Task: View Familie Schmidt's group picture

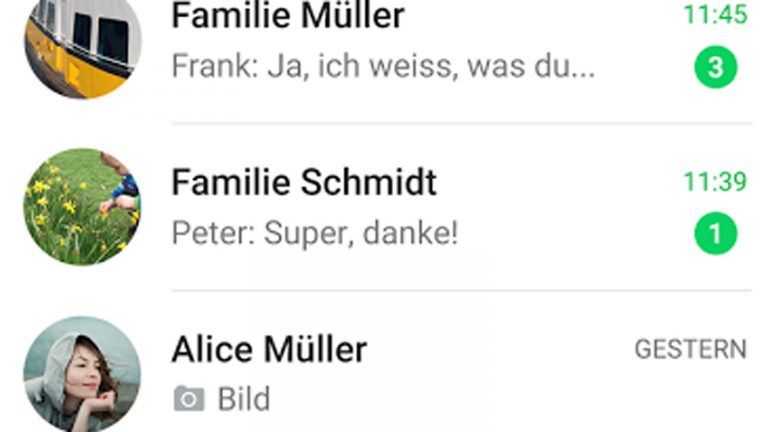Action: tap(82, 207)
